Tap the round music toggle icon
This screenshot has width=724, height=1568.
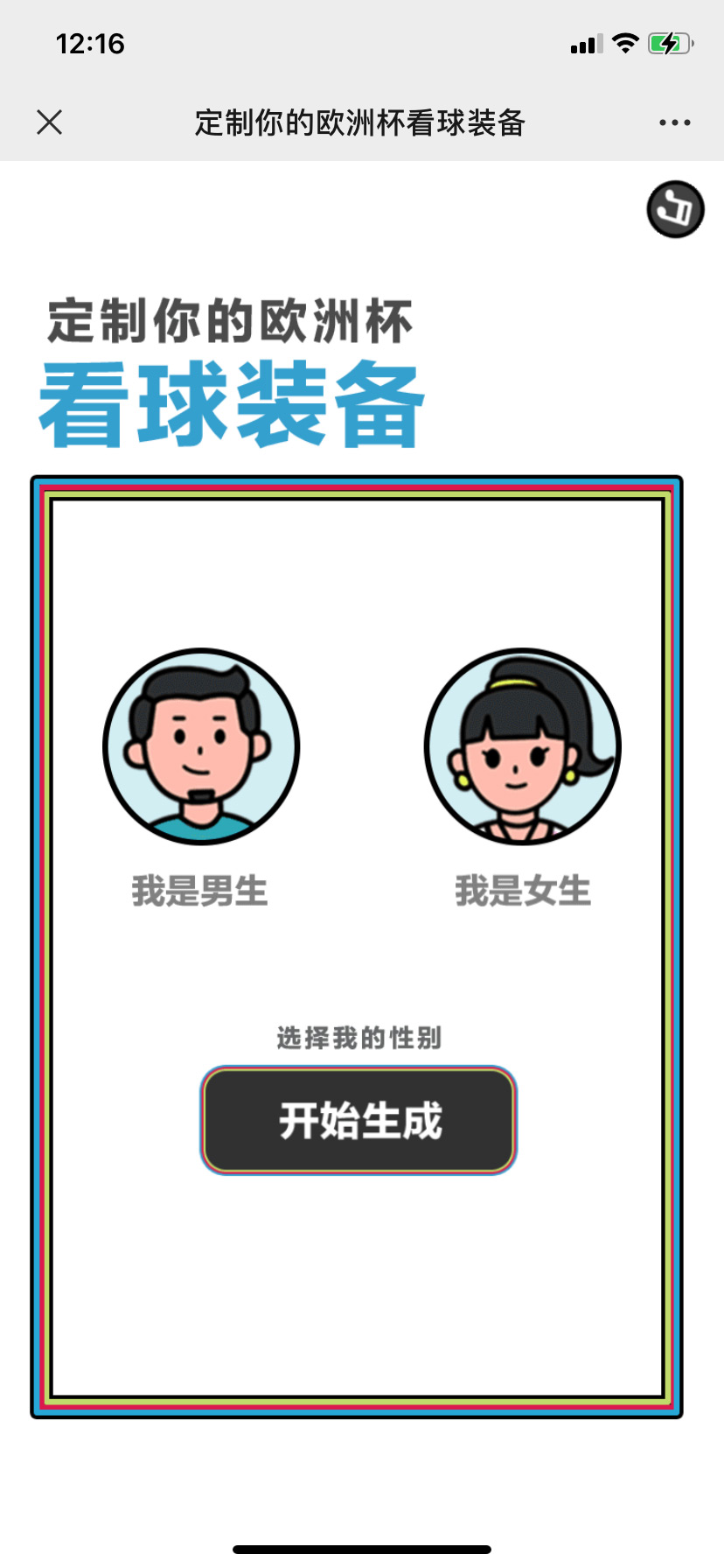pyautogui.click(x=675, y=209)
